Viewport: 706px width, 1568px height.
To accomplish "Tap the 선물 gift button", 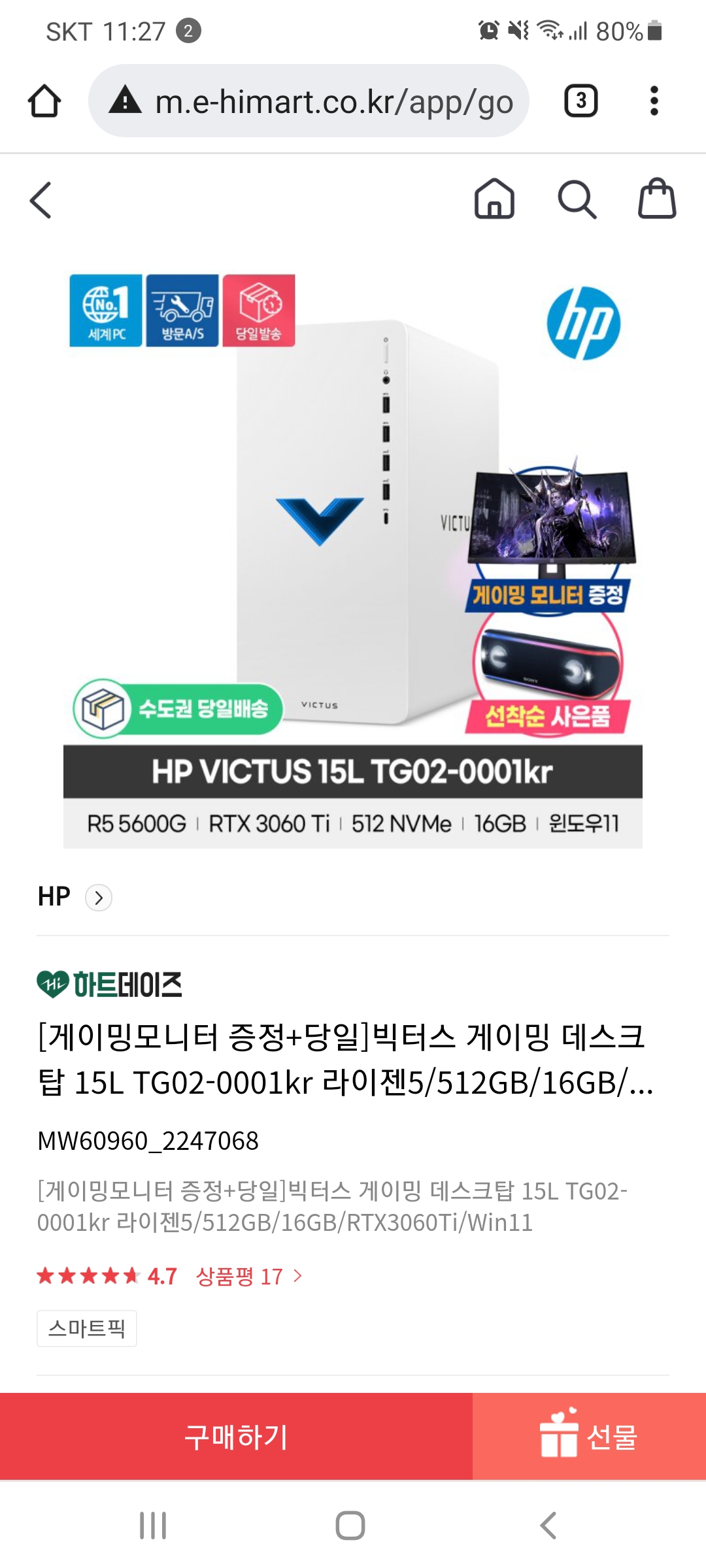I will pyautogui.click(x=589, y=1436).
